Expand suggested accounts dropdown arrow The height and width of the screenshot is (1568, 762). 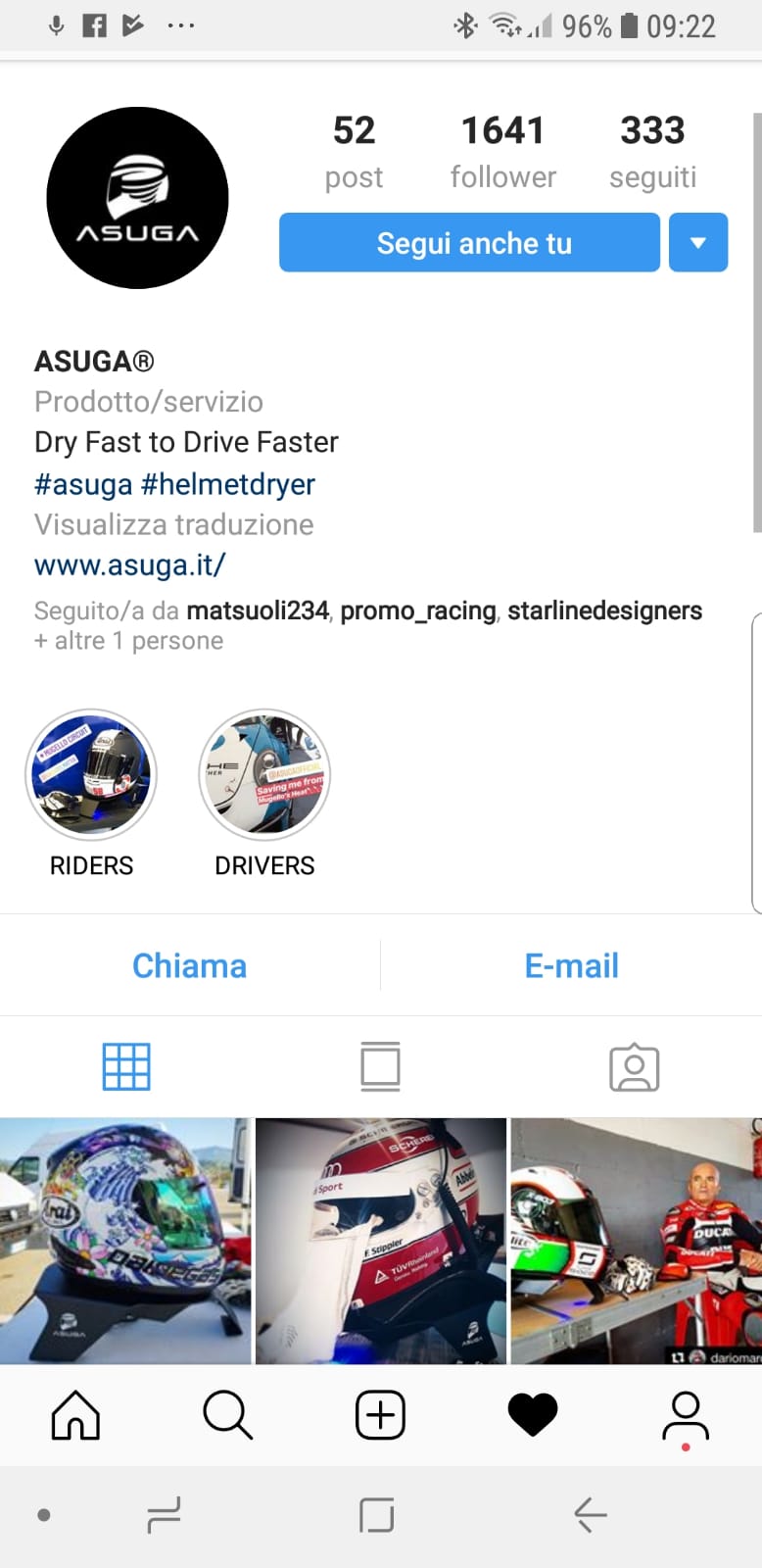pyautogui.click(x=697, y=242)
